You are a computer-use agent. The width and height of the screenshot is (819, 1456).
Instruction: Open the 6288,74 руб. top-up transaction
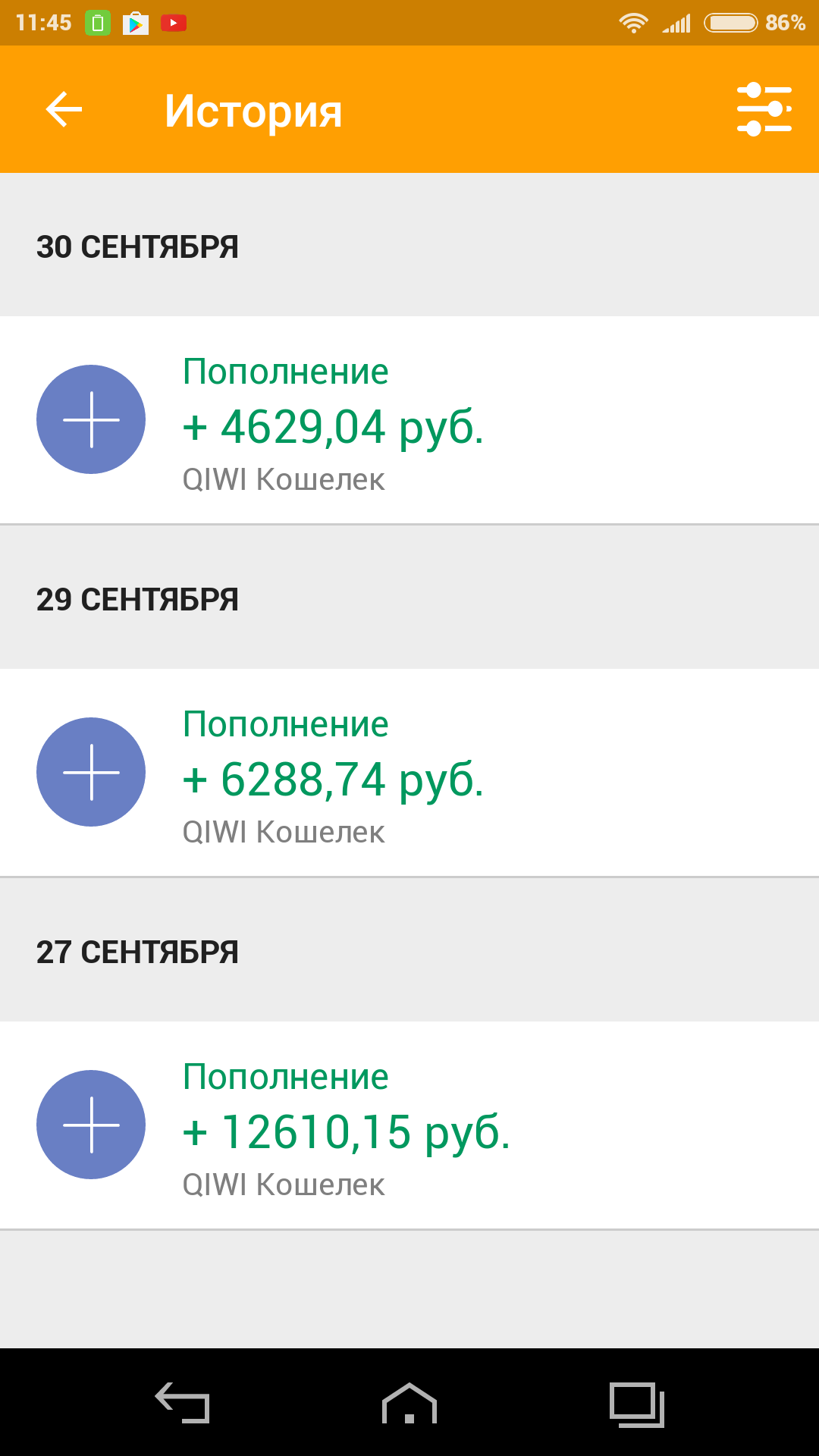[x=409, y=772]
